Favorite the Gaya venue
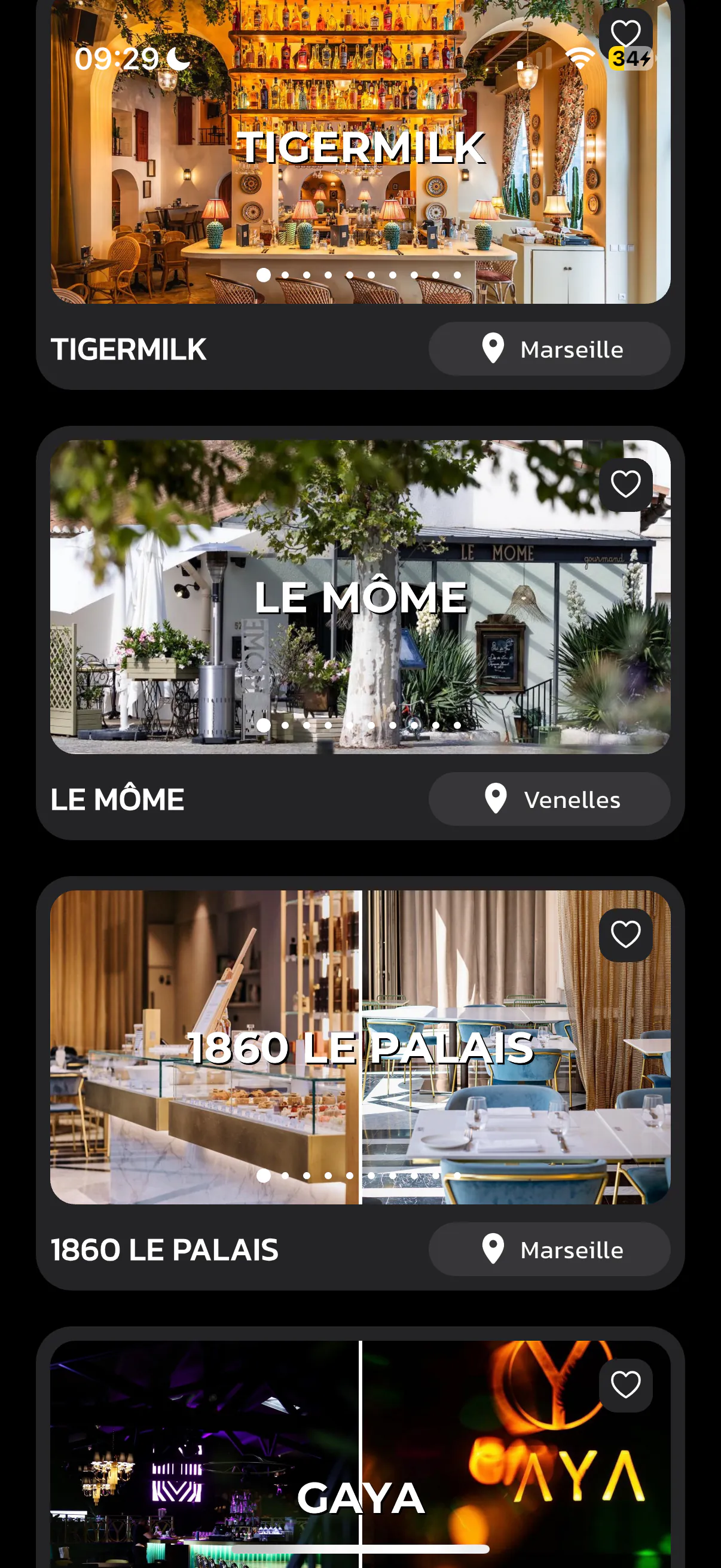721x1568 pixels. (625, 1385)
